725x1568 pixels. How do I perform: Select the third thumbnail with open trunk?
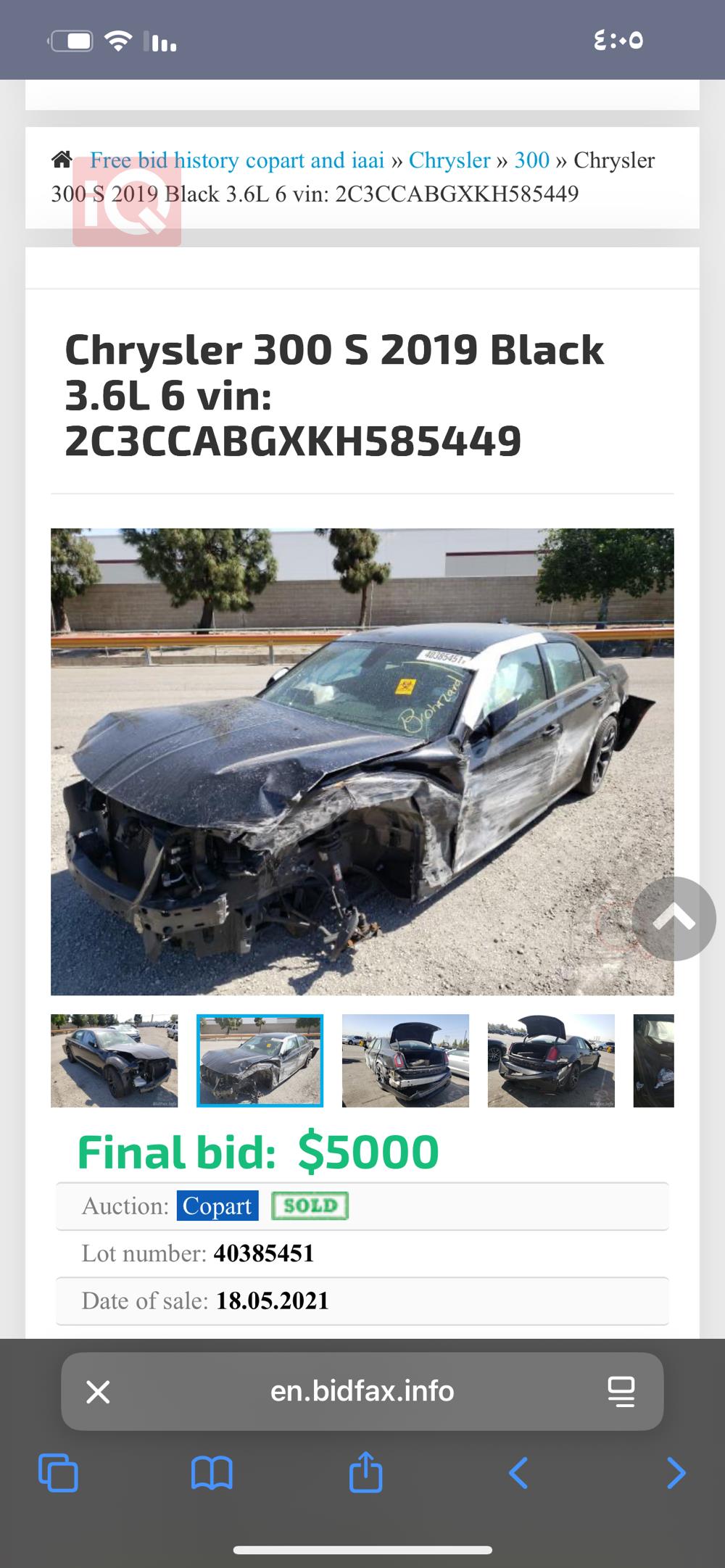click(405, 1060)
